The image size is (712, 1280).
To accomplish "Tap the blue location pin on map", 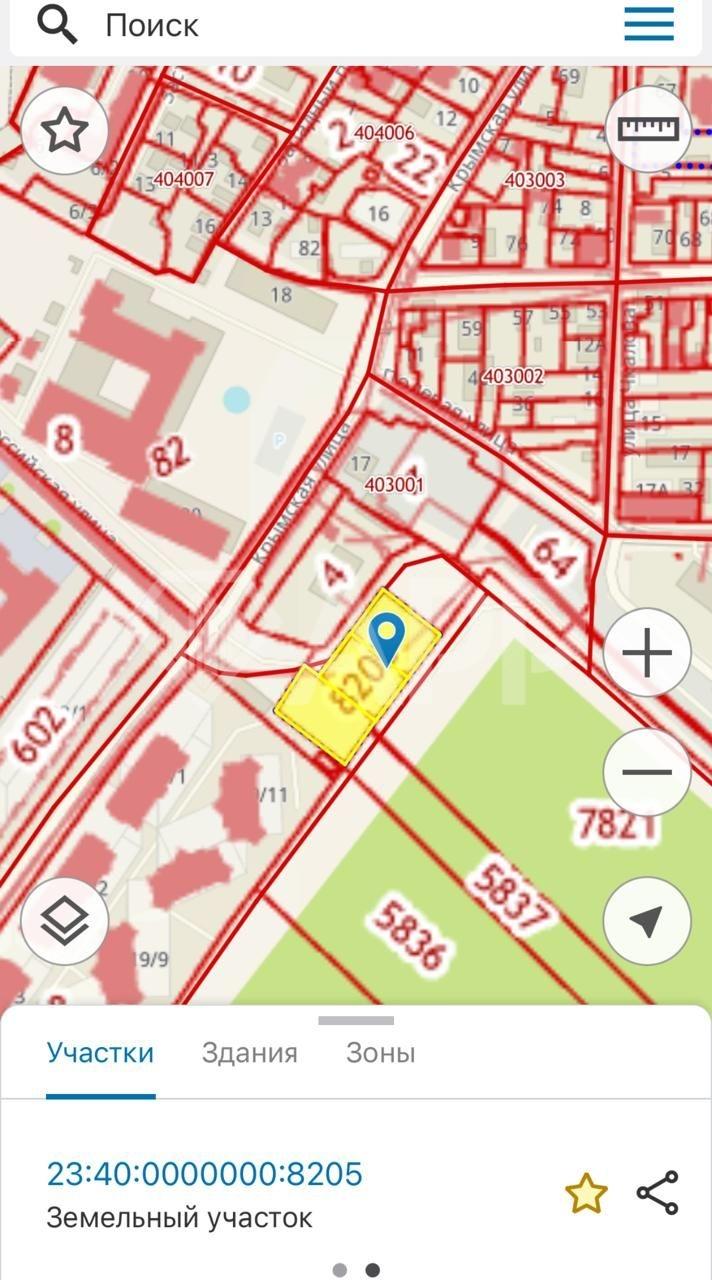I will click(386, 636).
